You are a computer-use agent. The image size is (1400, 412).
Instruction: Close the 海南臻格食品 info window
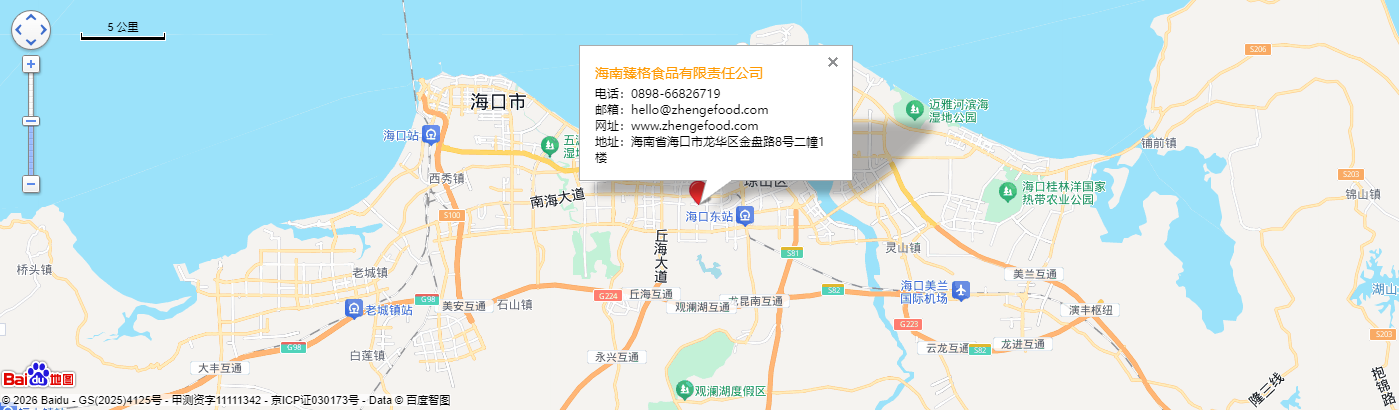(833, 62)
